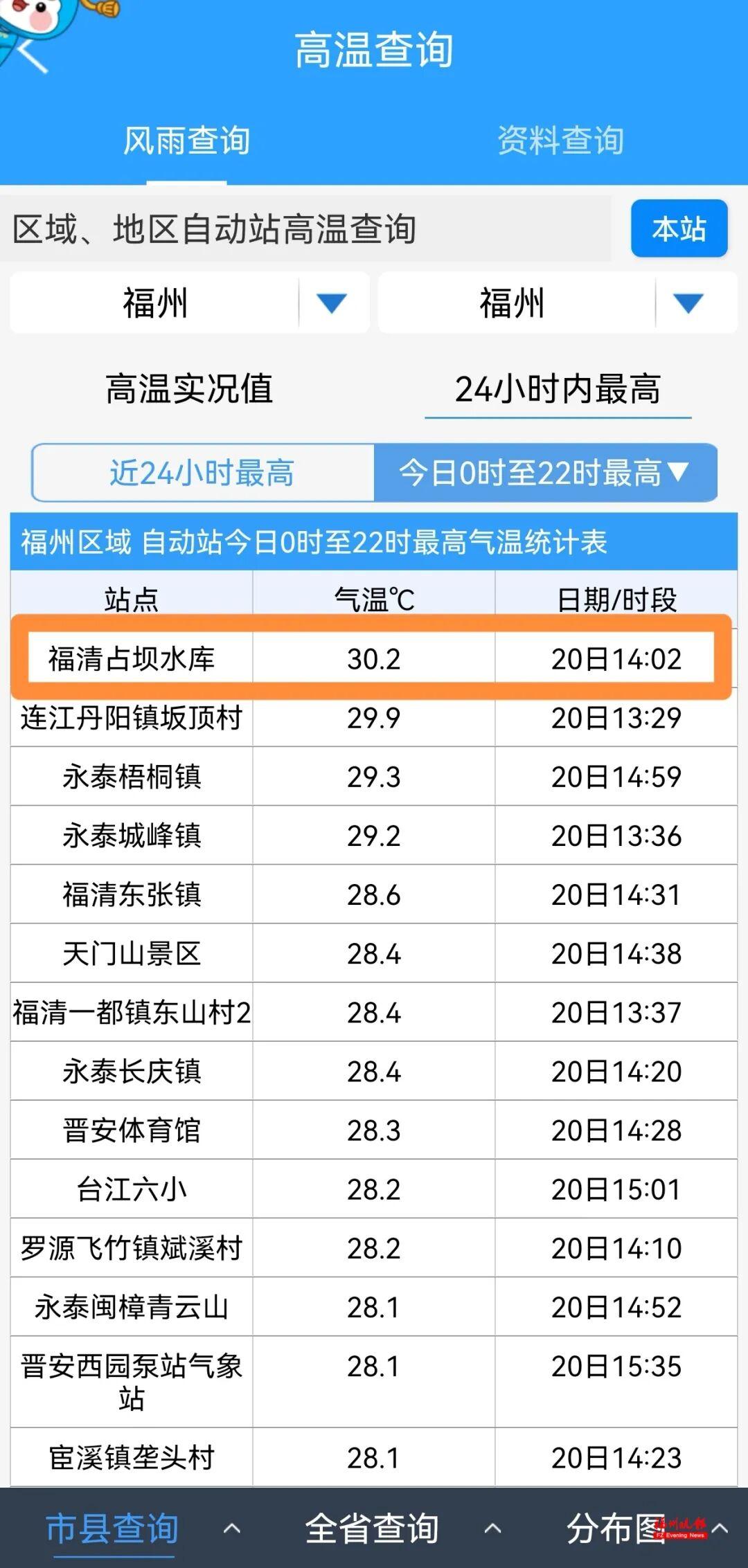Switch to the 资料查询 tab
Screen dimensions: 748x1568
click(560, 141)
